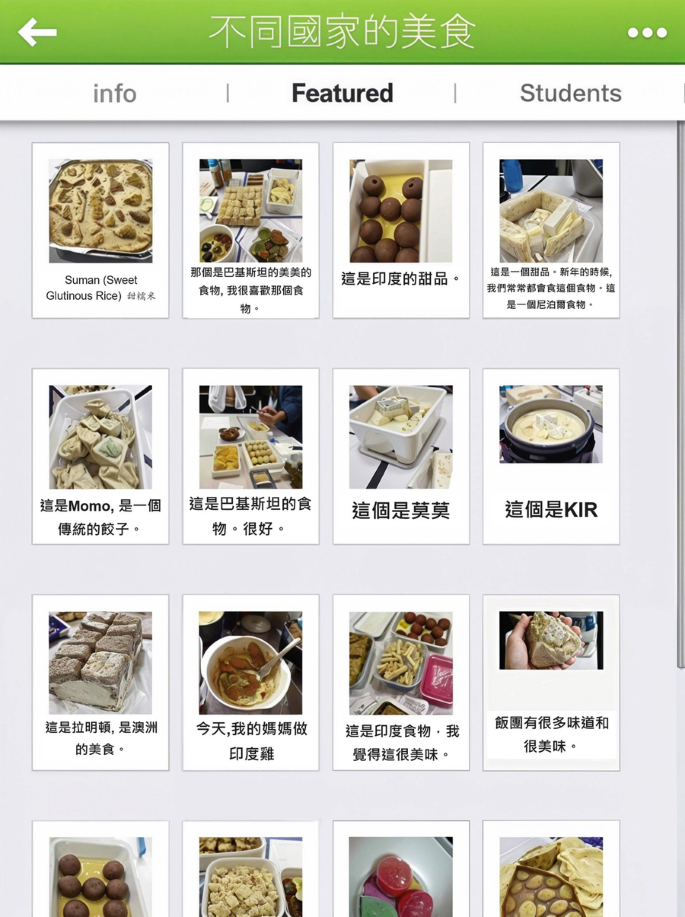Image resolution: width=685 pixels, height=917 pixels.
Task: Open the three-dot overflow menu
Action: click(x=646, y=33)
